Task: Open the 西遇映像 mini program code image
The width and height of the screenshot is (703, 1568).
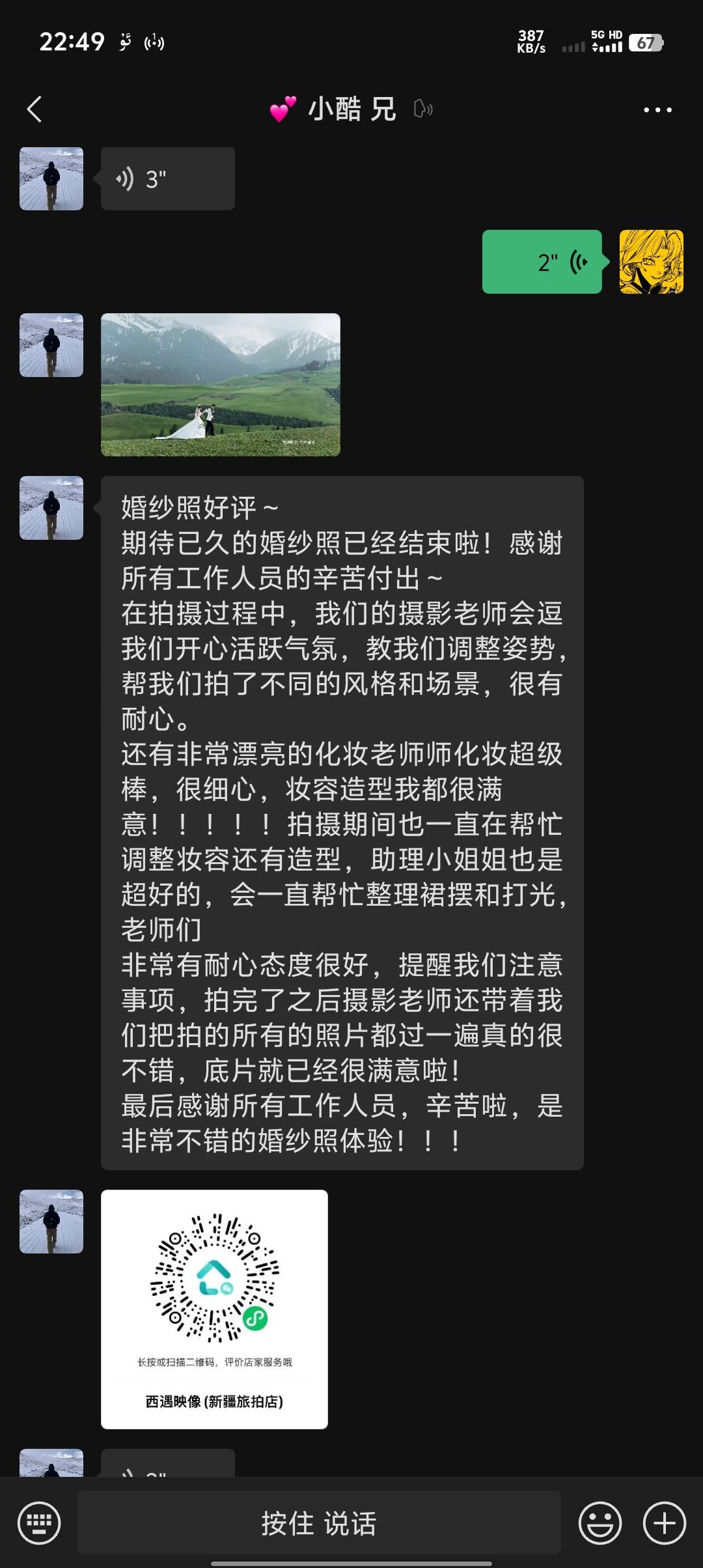Action: tap(214, 1309)
